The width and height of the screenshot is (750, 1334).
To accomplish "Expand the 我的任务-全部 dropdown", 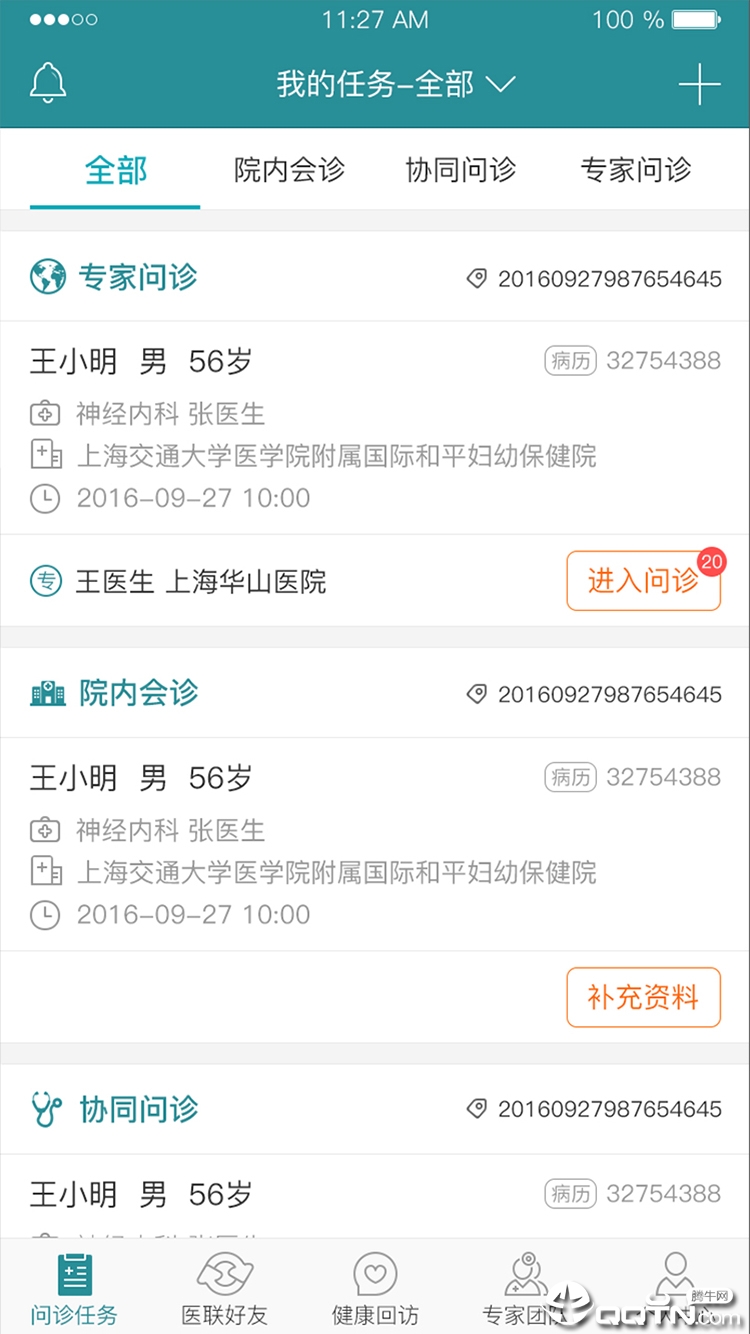I will tap(395, 84).
